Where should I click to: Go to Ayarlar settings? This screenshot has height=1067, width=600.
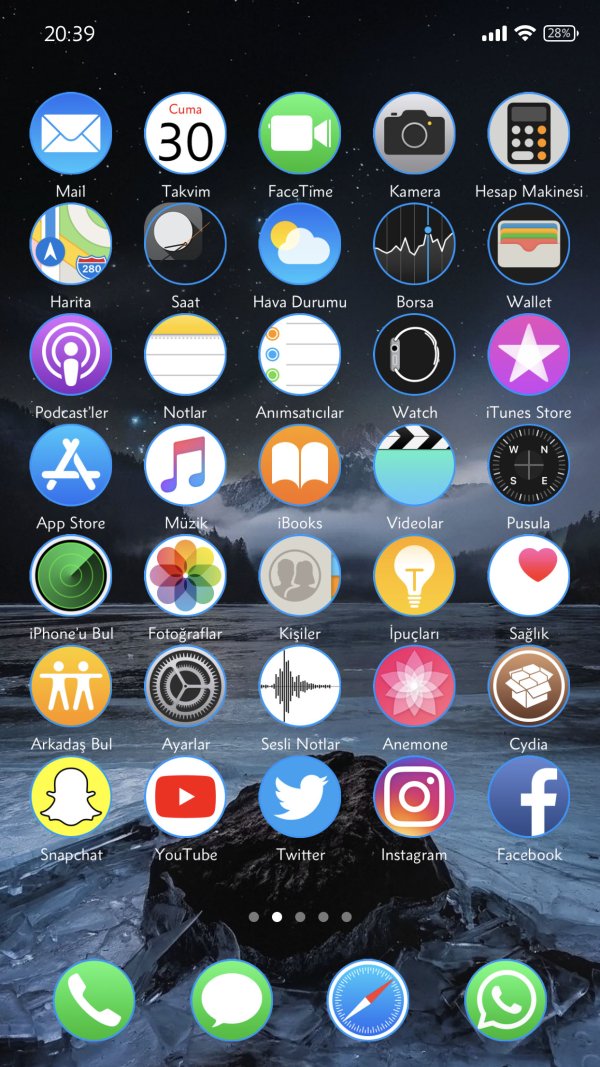click(x=185, y=686)
